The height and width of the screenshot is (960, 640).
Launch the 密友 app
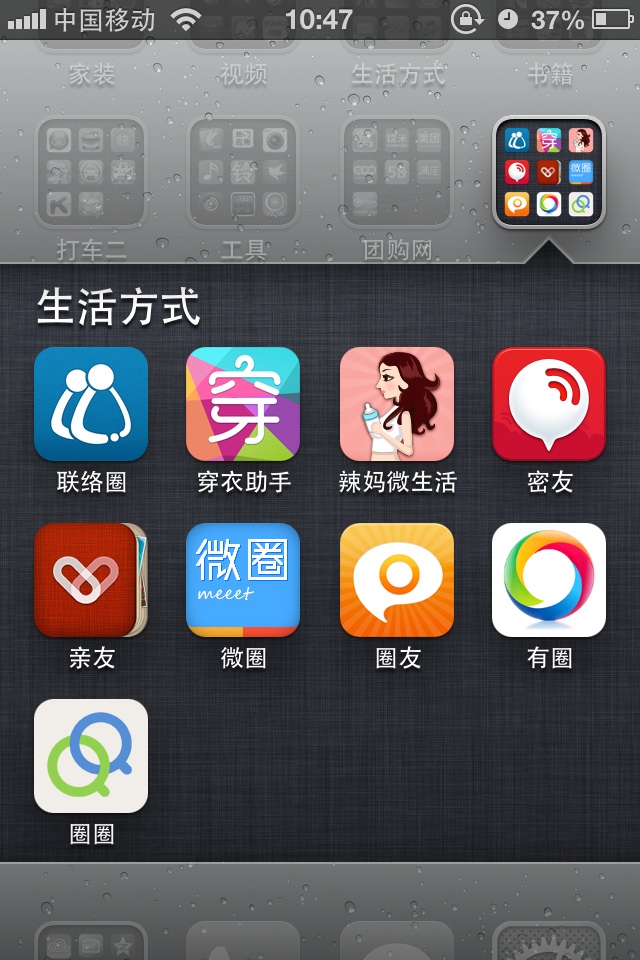point(549,404)
